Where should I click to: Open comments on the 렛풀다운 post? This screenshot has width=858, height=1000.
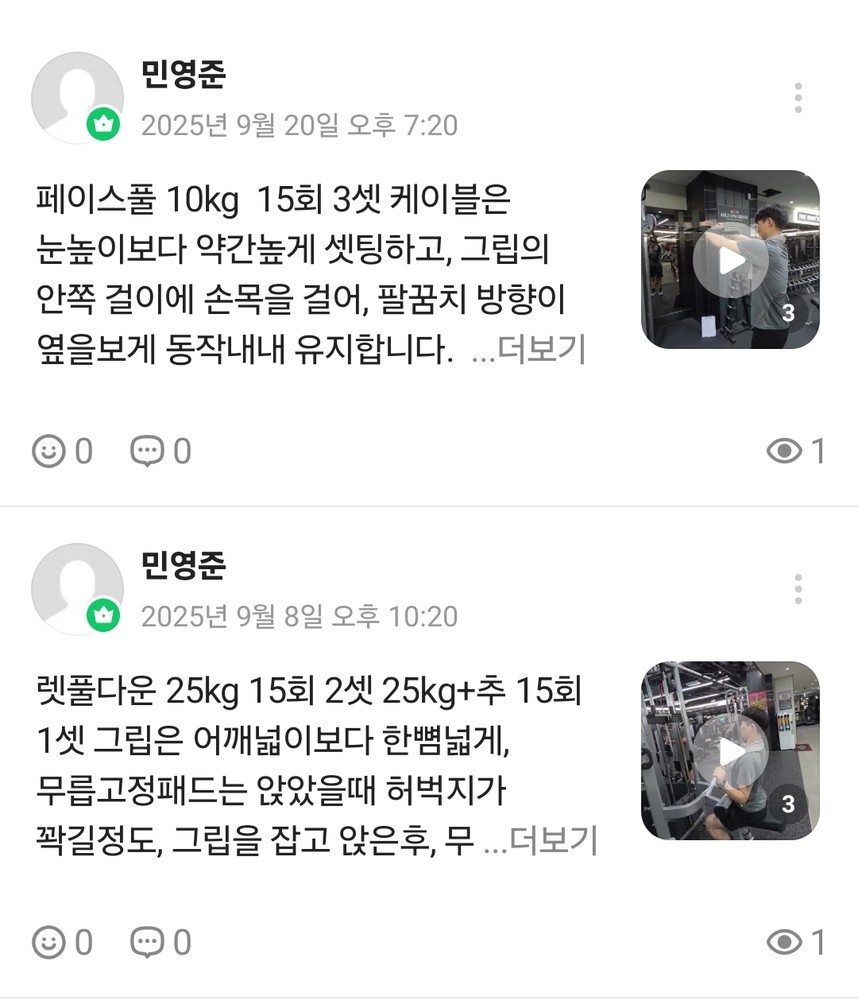click(x=147, y=942)
